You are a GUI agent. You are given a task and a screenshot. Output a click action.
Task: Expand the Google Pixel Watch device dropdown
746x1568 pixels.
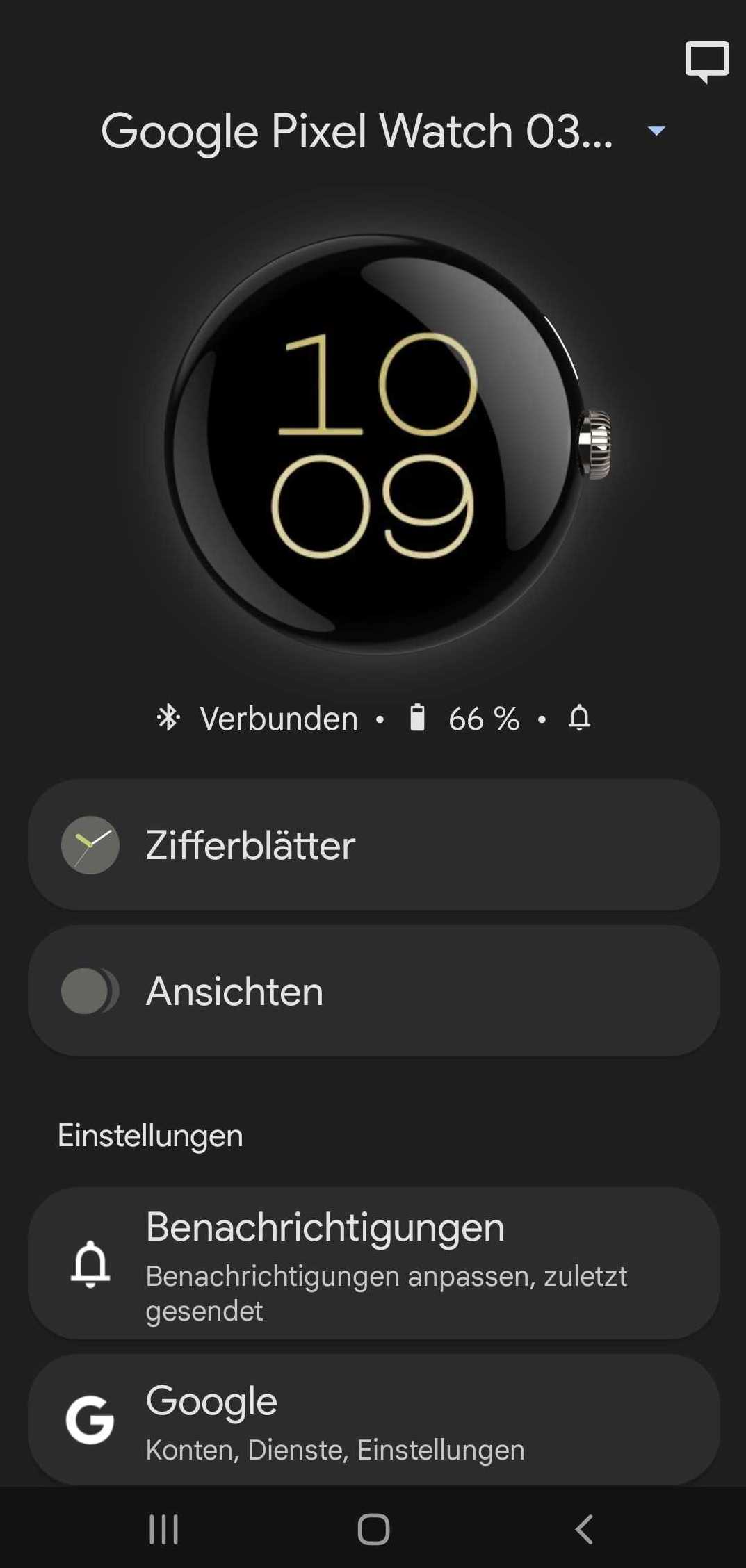[x=656, y=131]
